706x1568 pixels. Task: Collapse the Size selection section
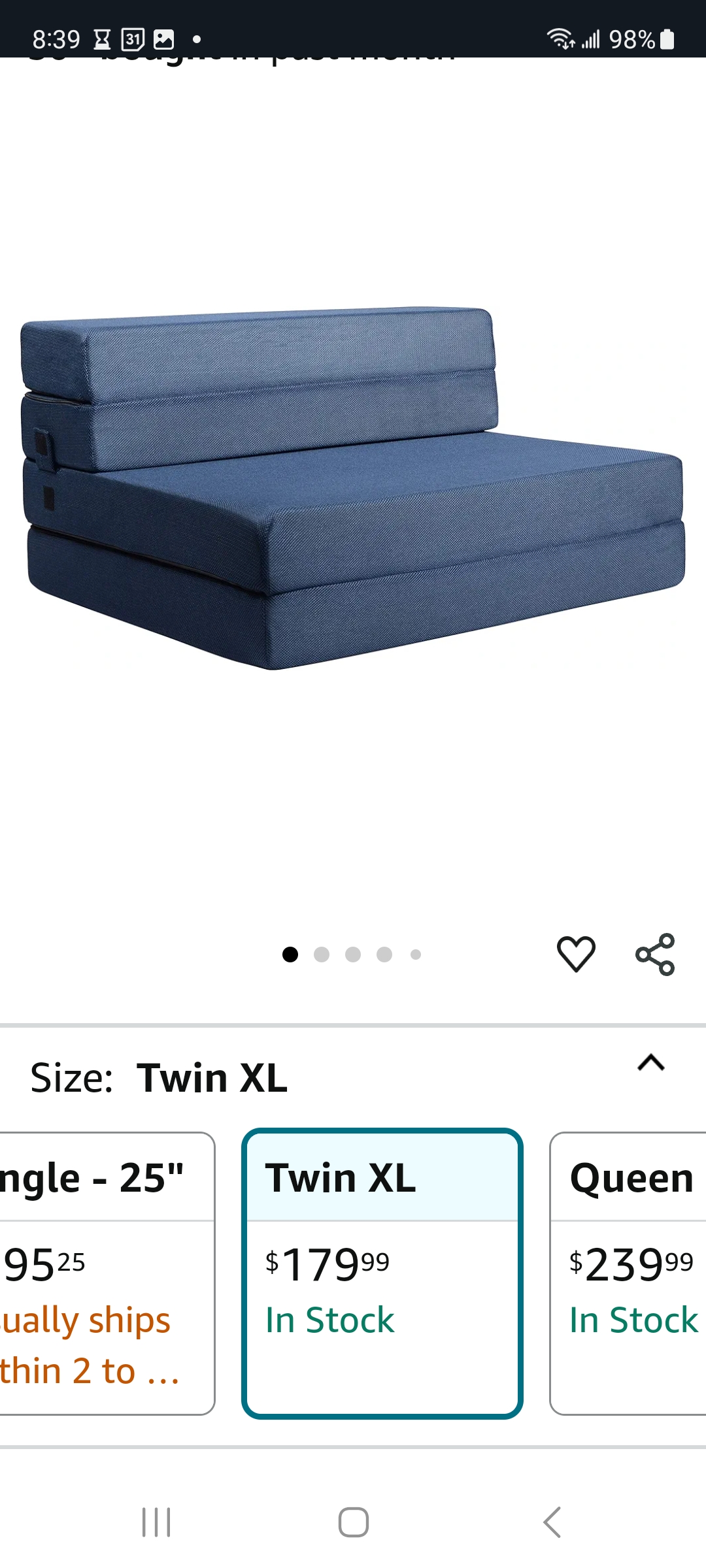[651, 1063]
